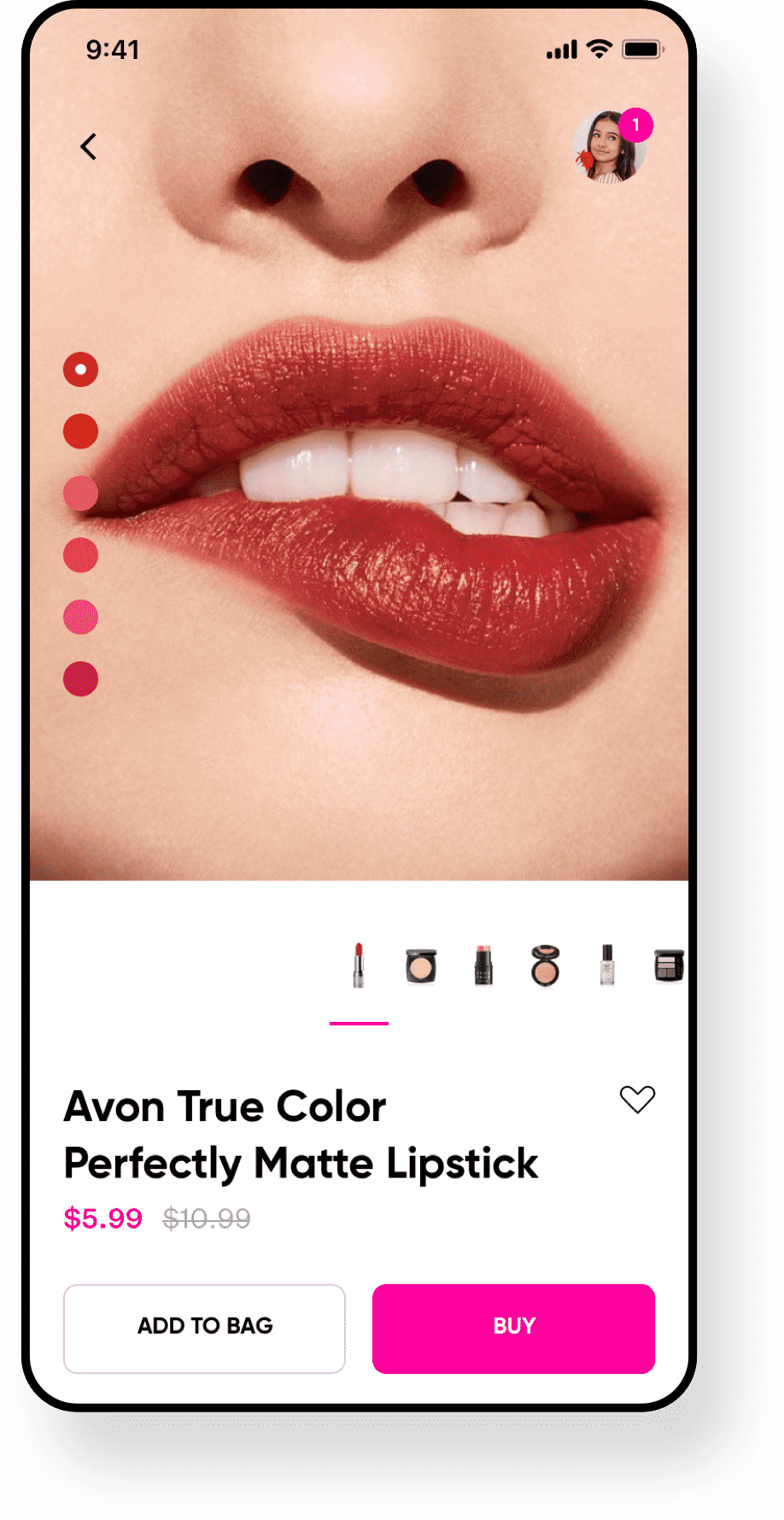784x1520 pixels.
Task: Choose the dark magenta lipstick shade
Action: pyautogui.click(x=81, y=679)
